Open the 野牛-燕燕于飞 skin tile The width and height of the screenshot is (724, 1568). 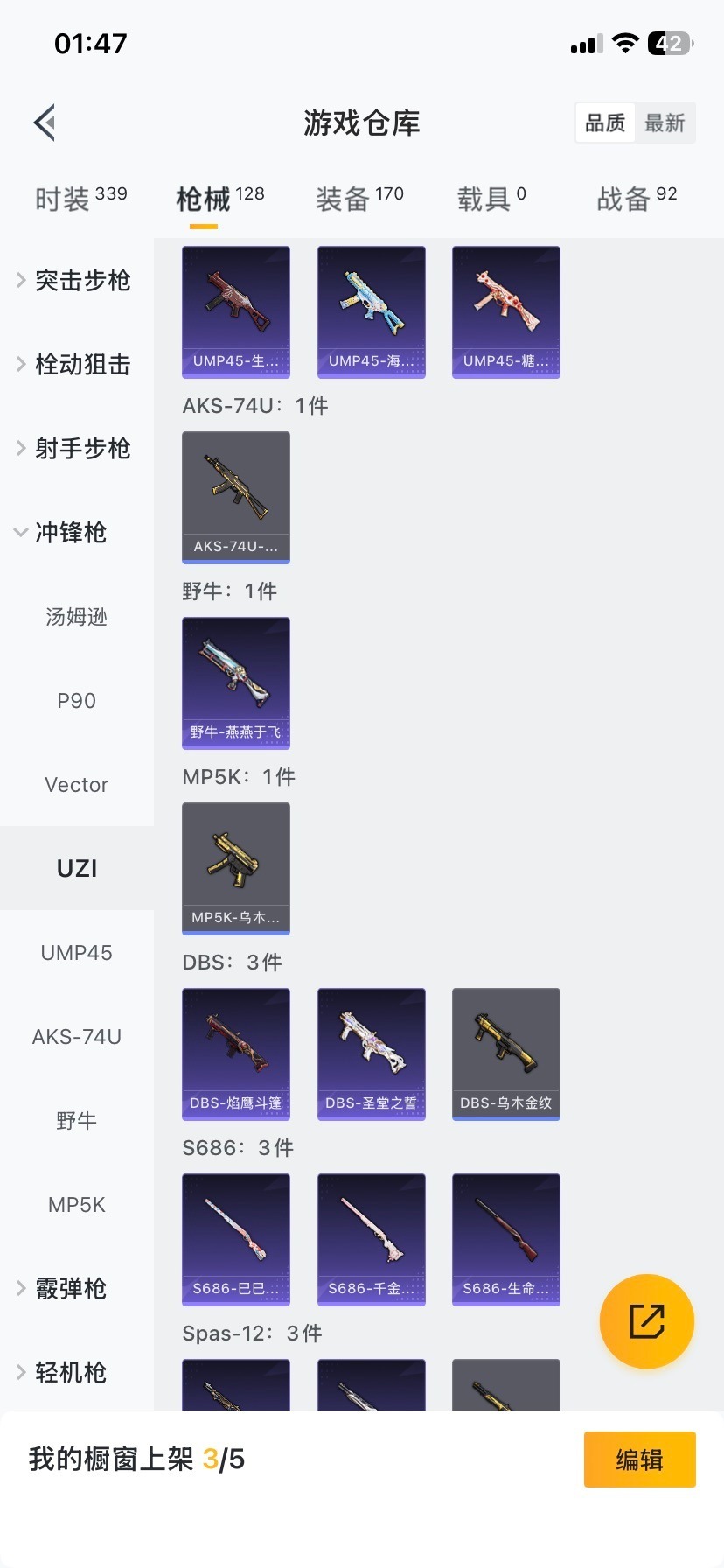click(236, 682)
